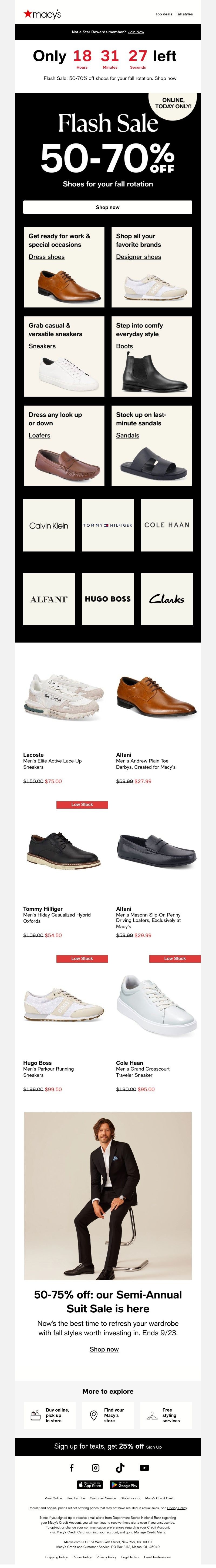The width and height of the screenshot is (216, 1568).
Task: Browse the Boots category
Action: click(x=124, y=346)
